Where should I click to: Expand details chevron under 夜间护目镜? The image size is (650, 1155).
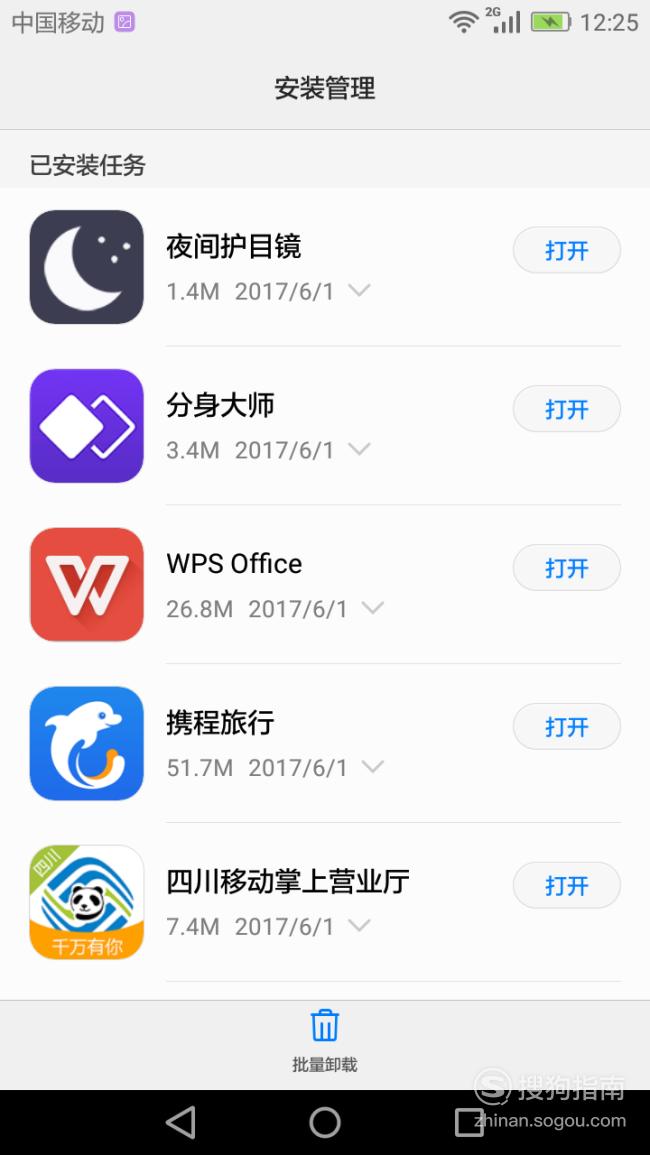[x=359, y=290]
